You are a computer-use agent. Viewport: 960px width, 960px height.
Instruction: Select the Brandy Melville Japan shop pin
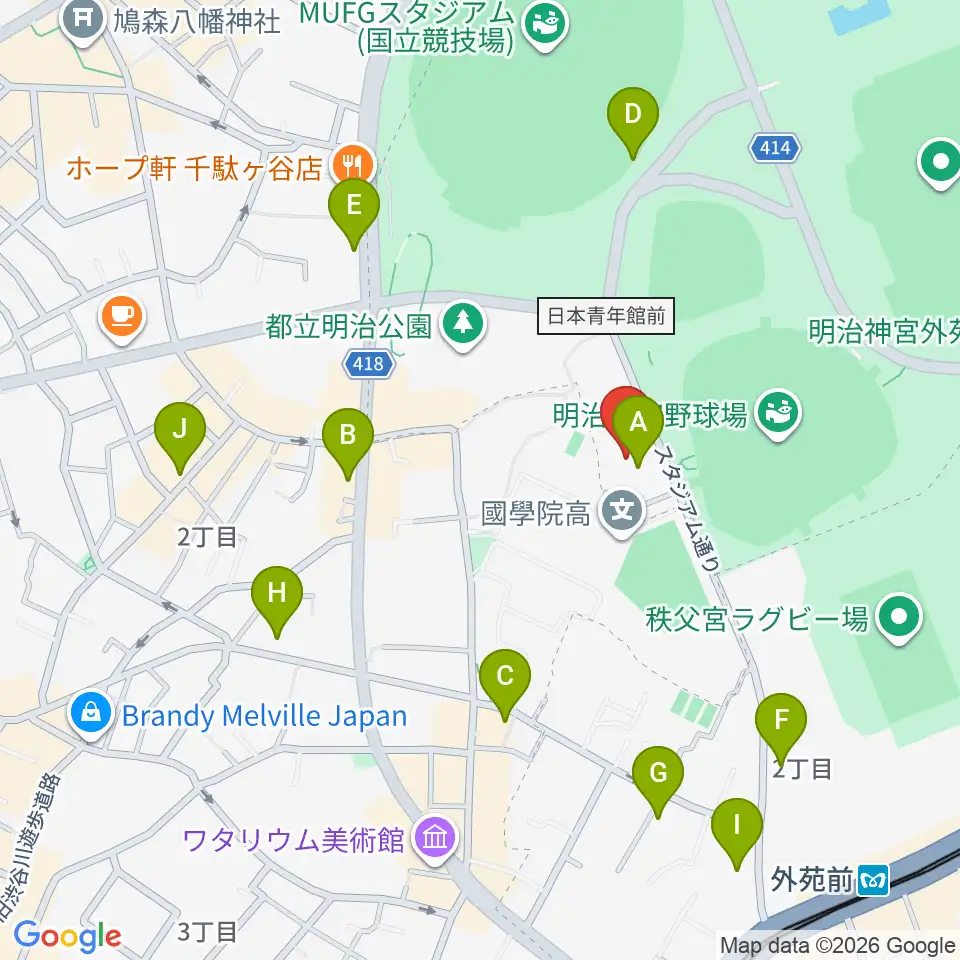point(91,714)
